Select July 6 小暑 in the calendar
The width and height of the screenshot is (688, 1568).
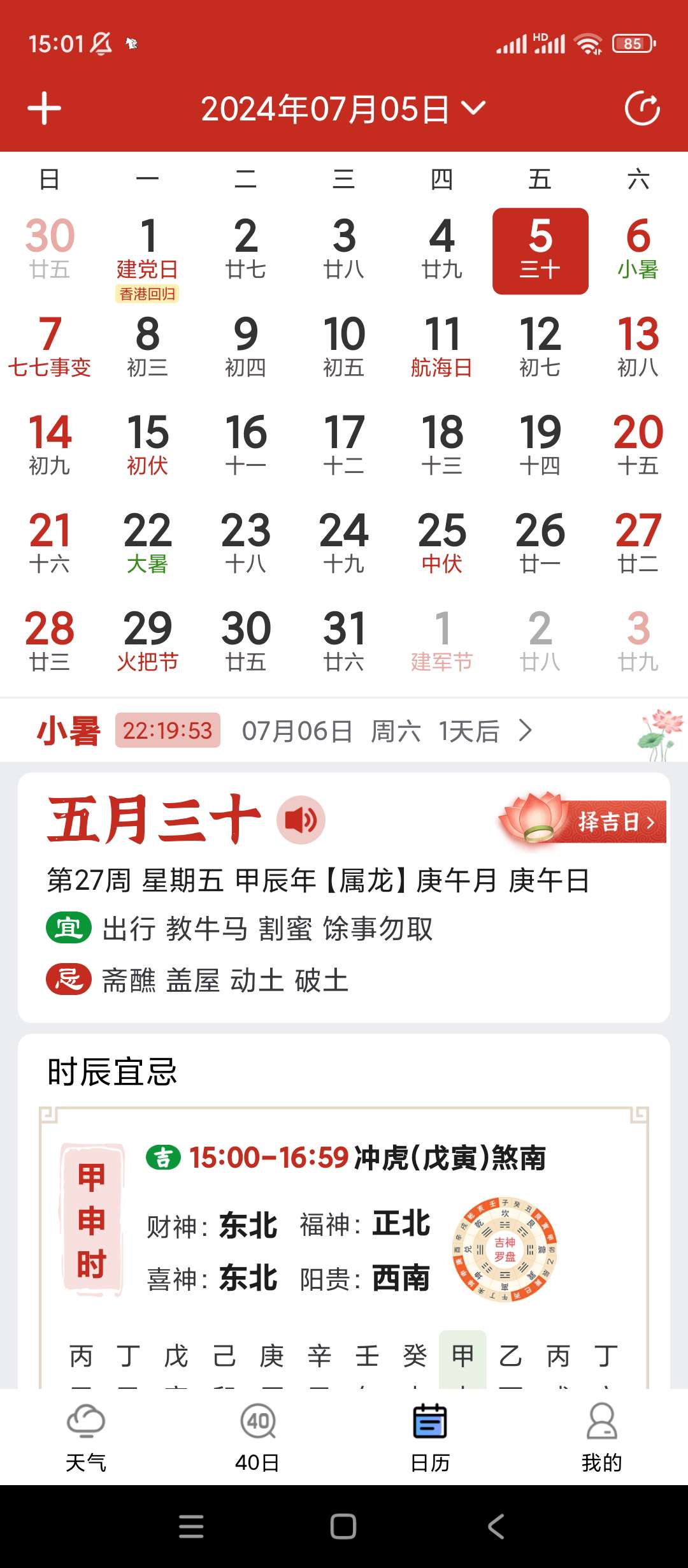(x=638, y=250)
